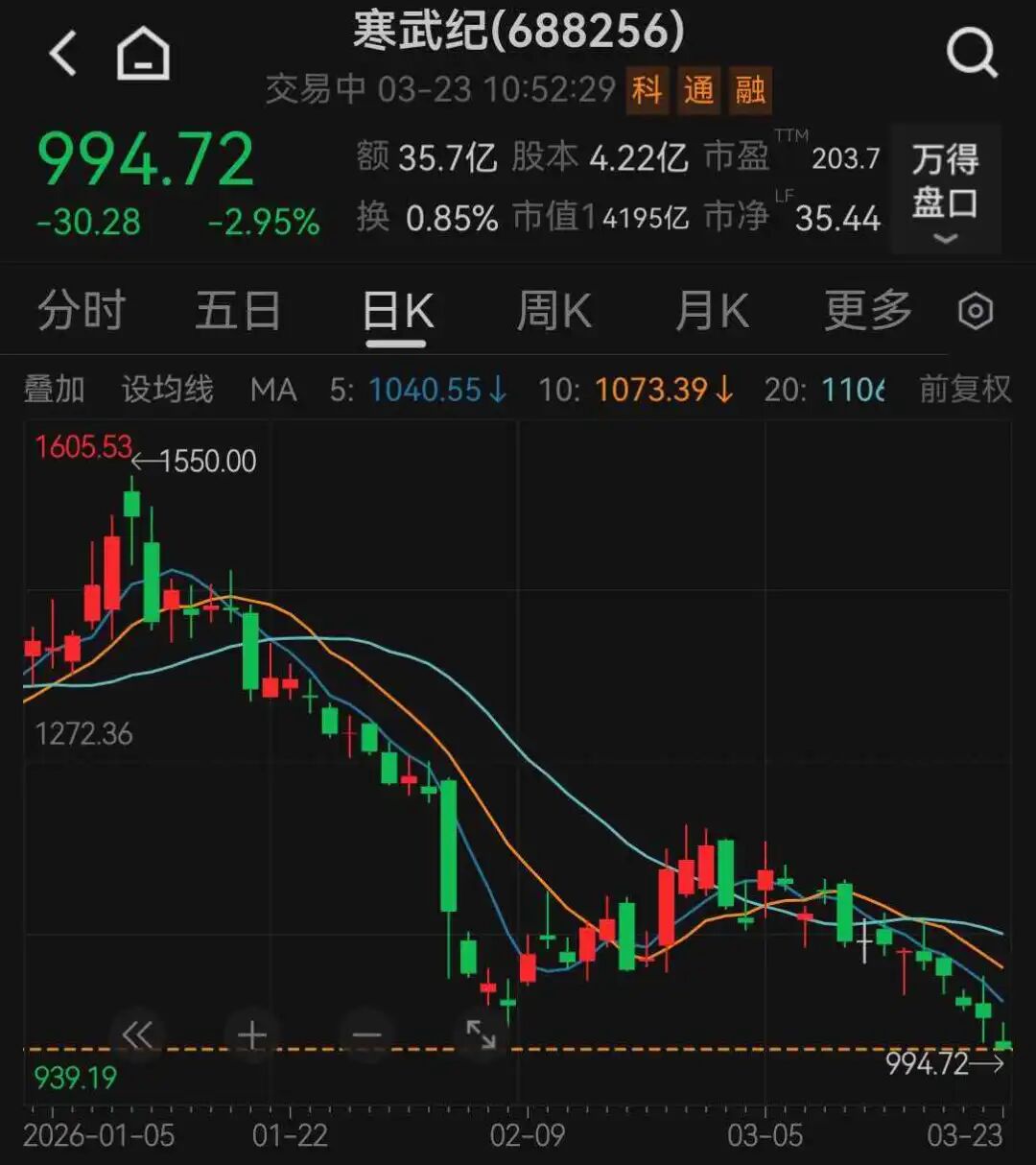Switch to the 分时 chart tab
1036x1165 pixels.
pyautogui.click(x=82, y=311)
